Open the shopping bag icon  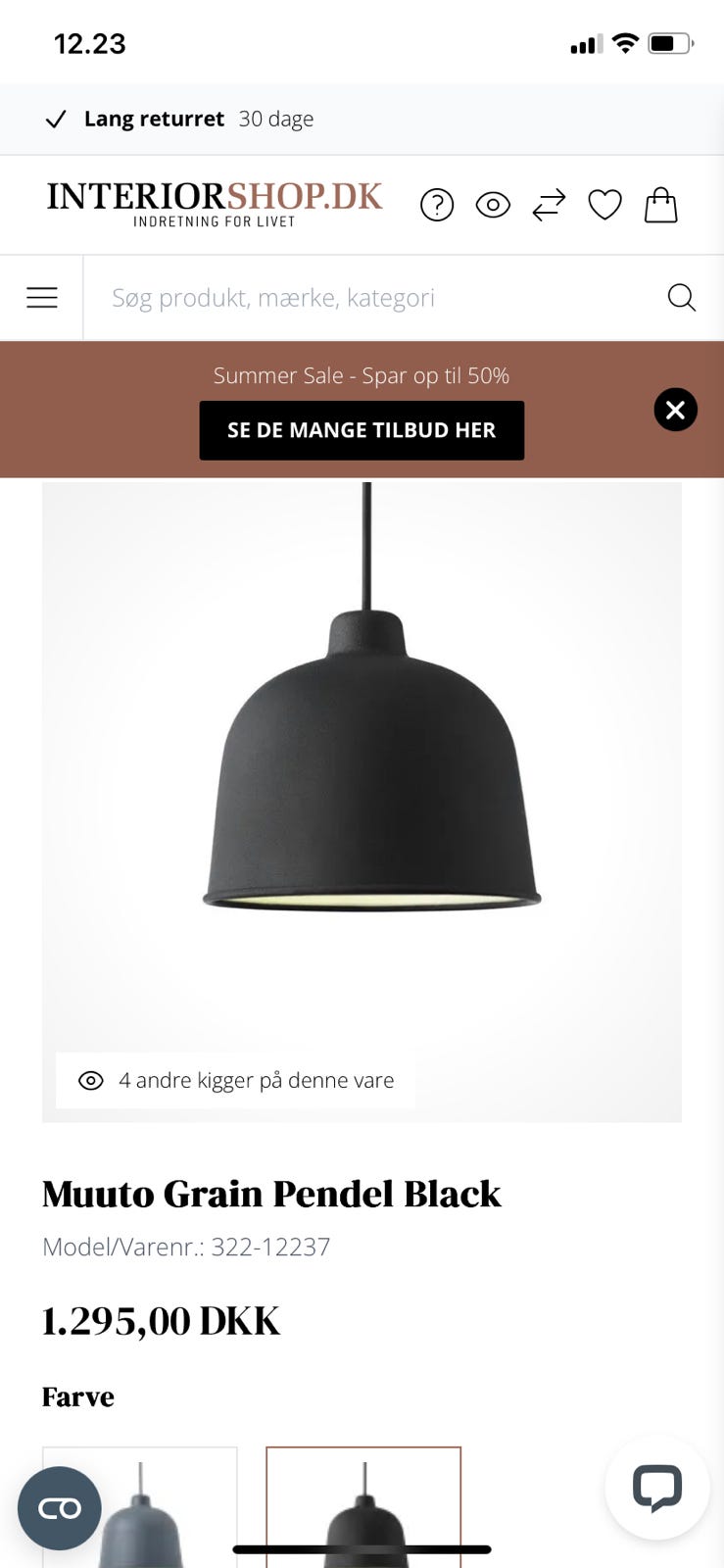click(660, 205)
